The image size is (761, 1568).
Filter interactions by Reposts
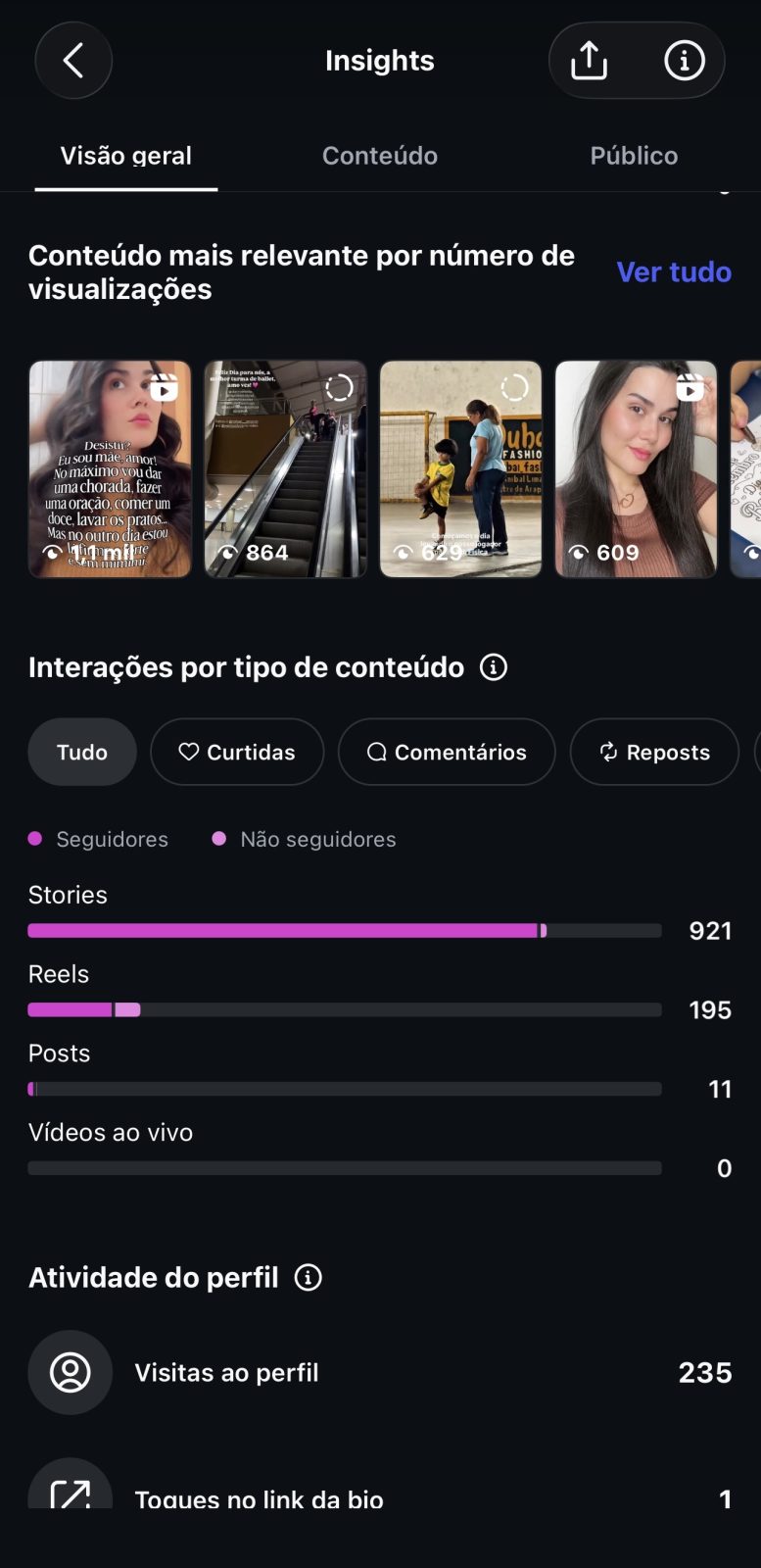pos(654,752)
